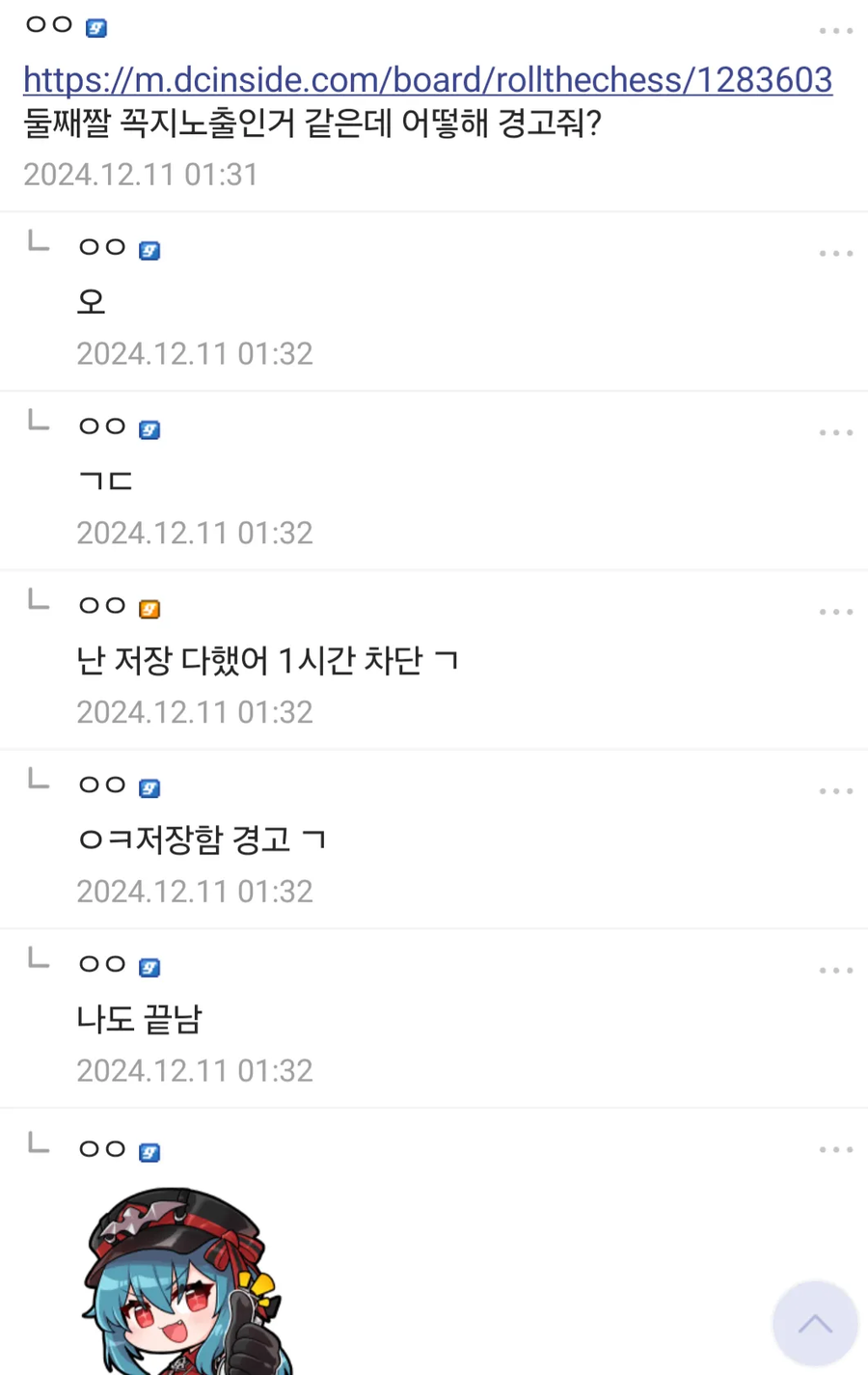Screen dimensions: 868x1375
Task: Open options for the '오' reply
Action: point(835,254)
